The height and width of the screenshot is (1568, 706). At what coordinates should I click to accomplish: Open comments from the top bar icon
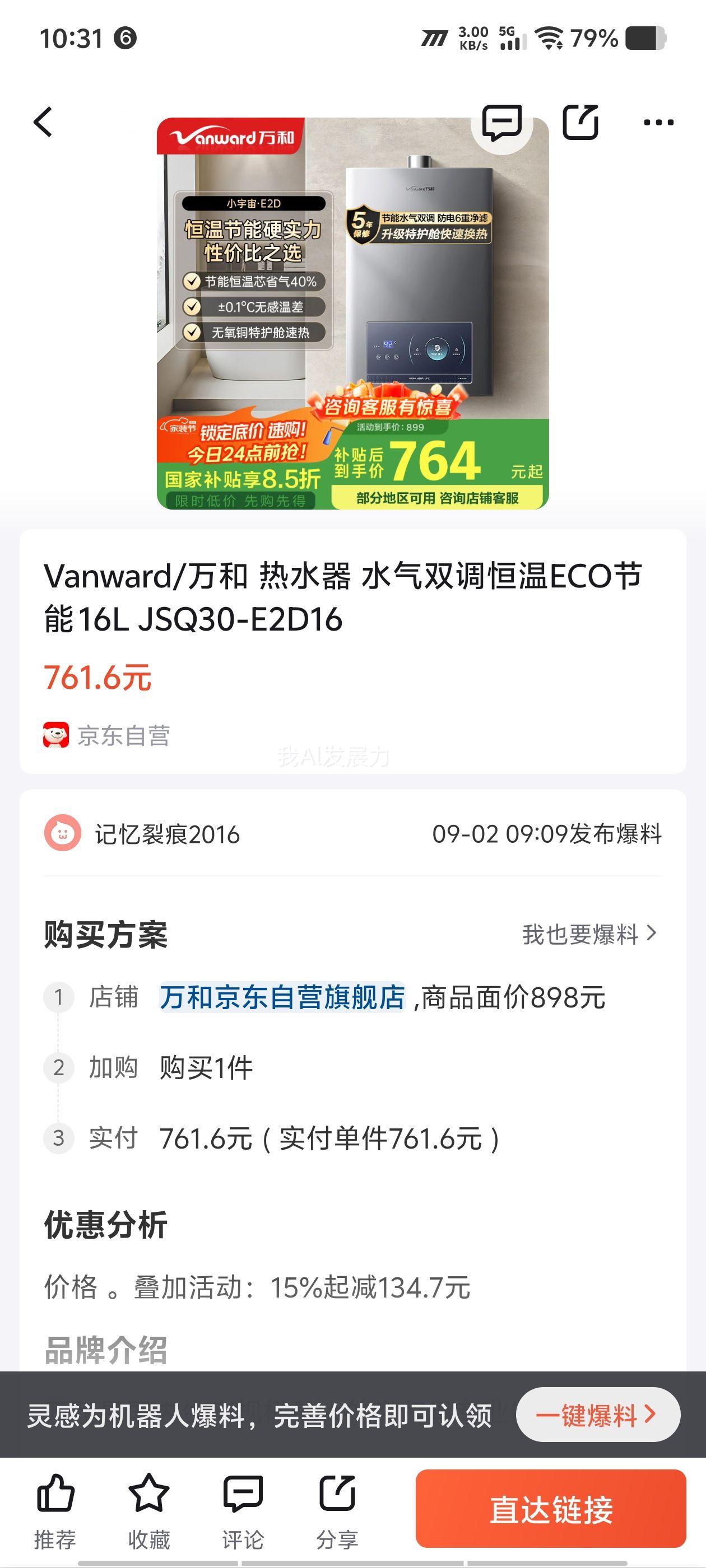coord(502,122)
